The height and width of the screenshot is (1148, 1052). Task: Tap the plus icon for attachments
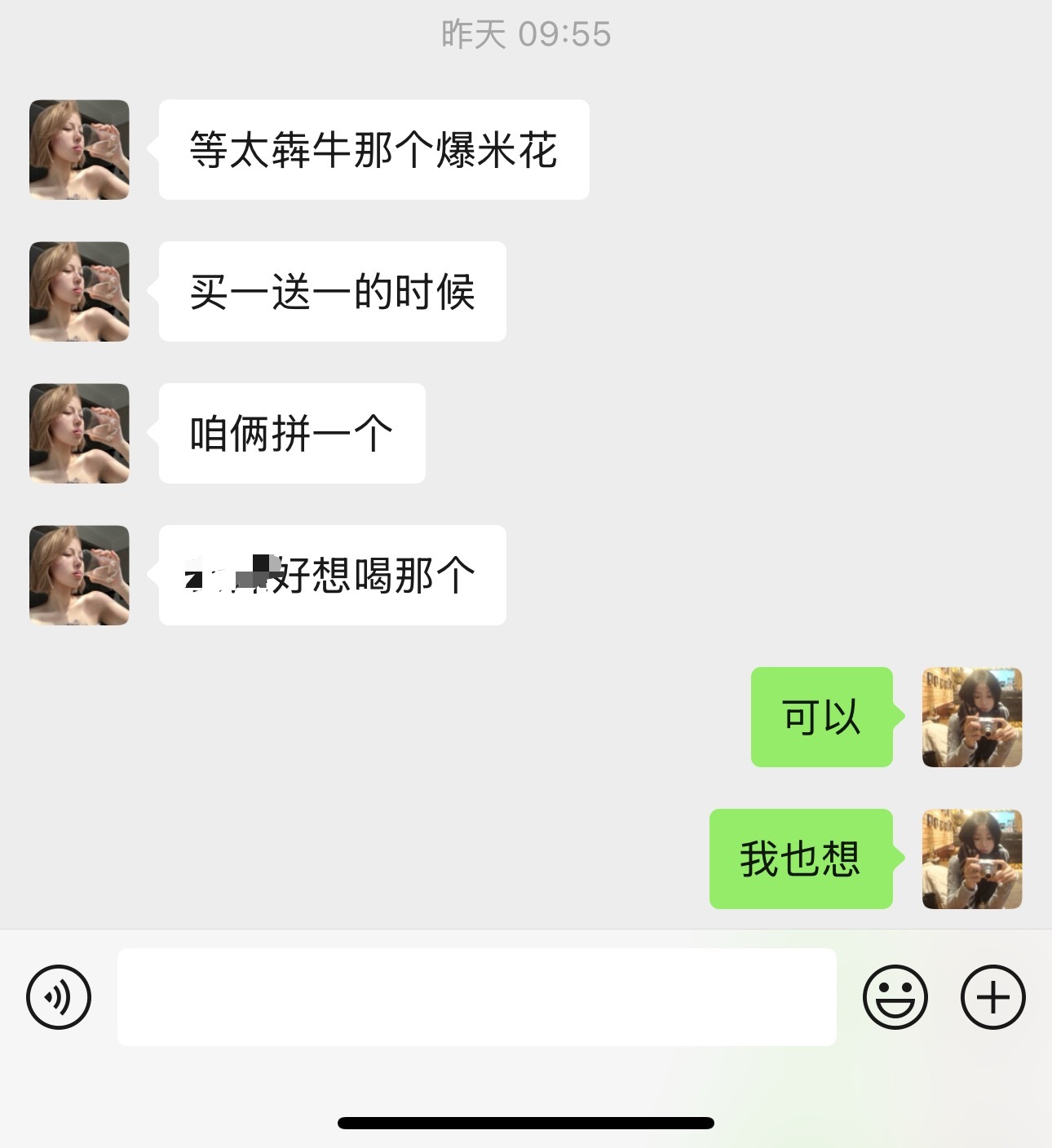[x=993, y=995]
